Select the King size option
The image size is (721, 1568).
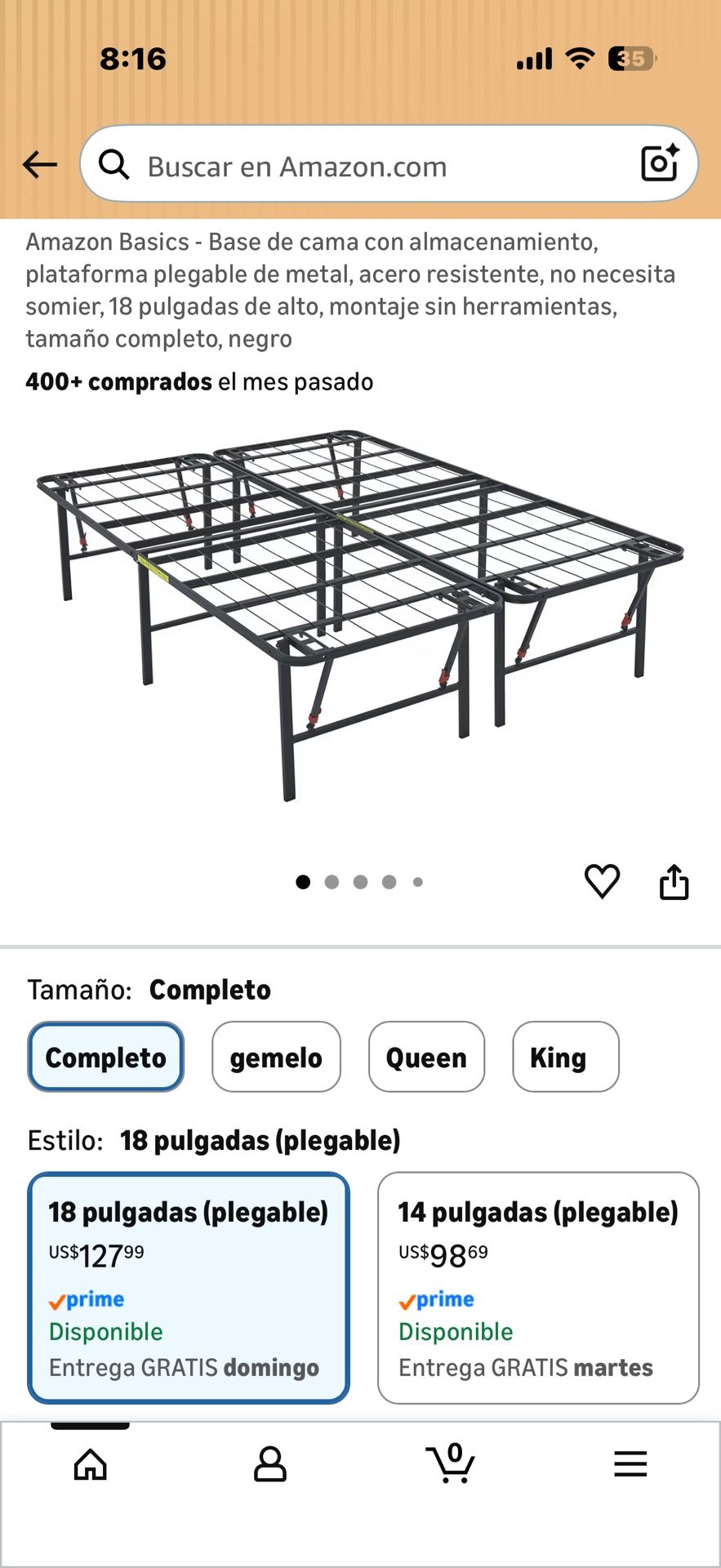565,1057
